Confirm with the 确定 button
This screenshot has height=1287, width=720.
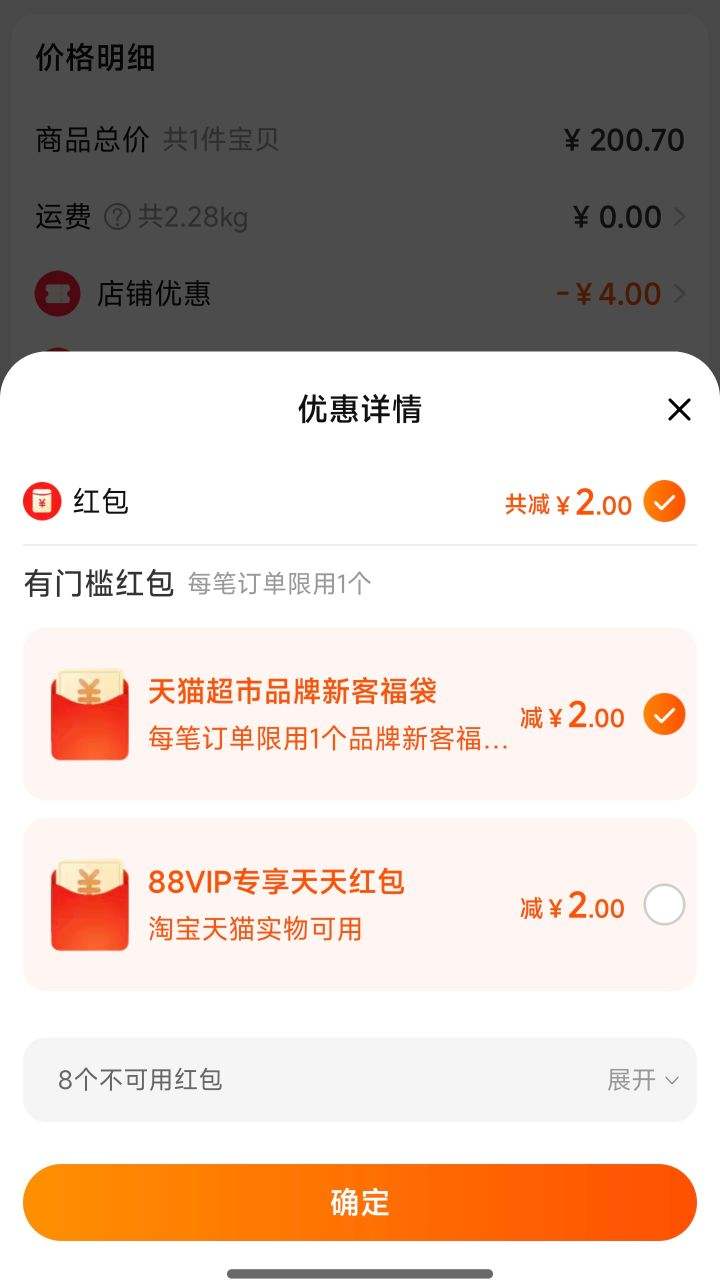[x=360, y=1202]
